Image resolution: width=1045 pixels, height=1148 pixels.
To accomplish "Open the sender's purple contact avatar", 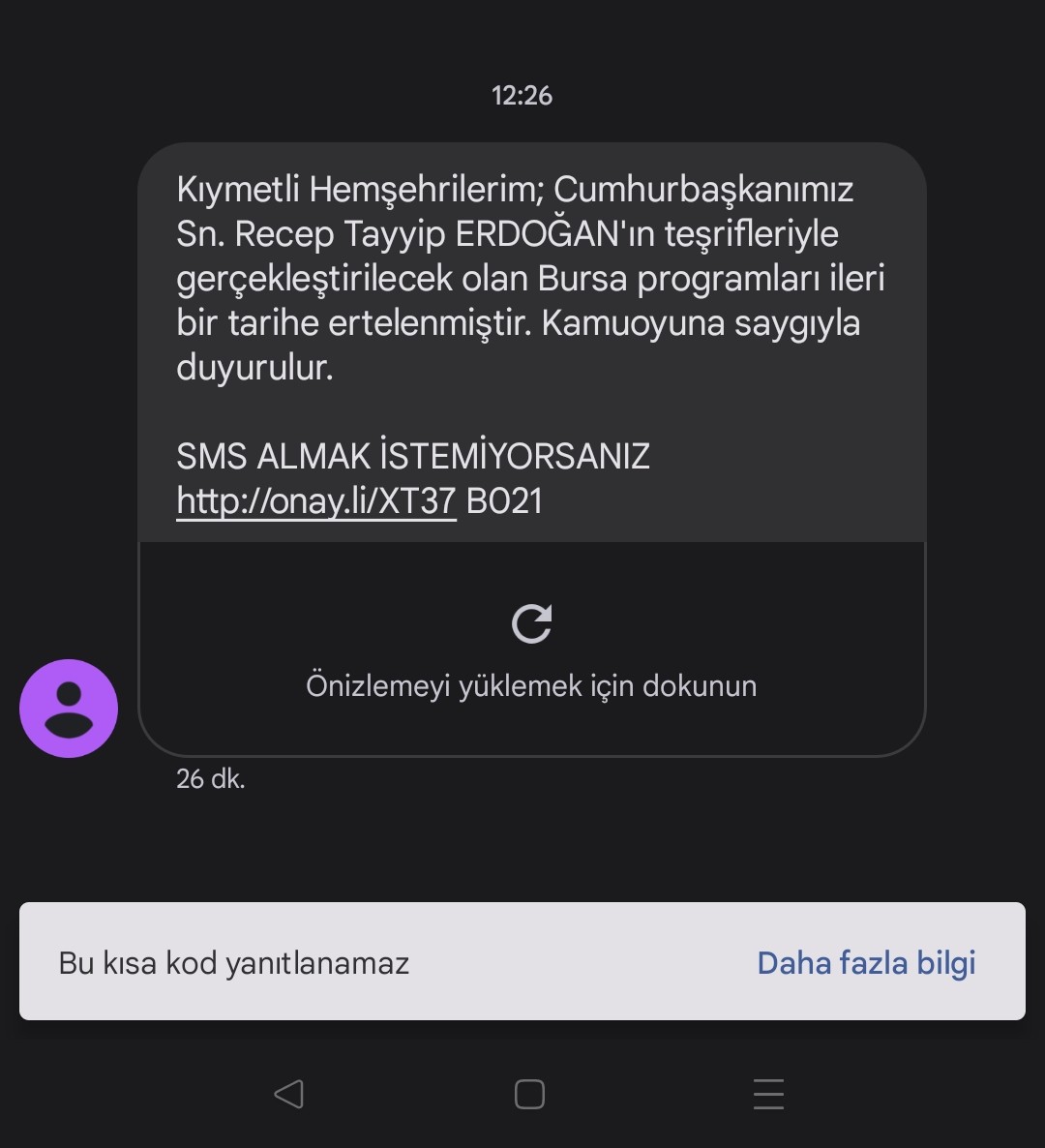I will pos(69,708).
